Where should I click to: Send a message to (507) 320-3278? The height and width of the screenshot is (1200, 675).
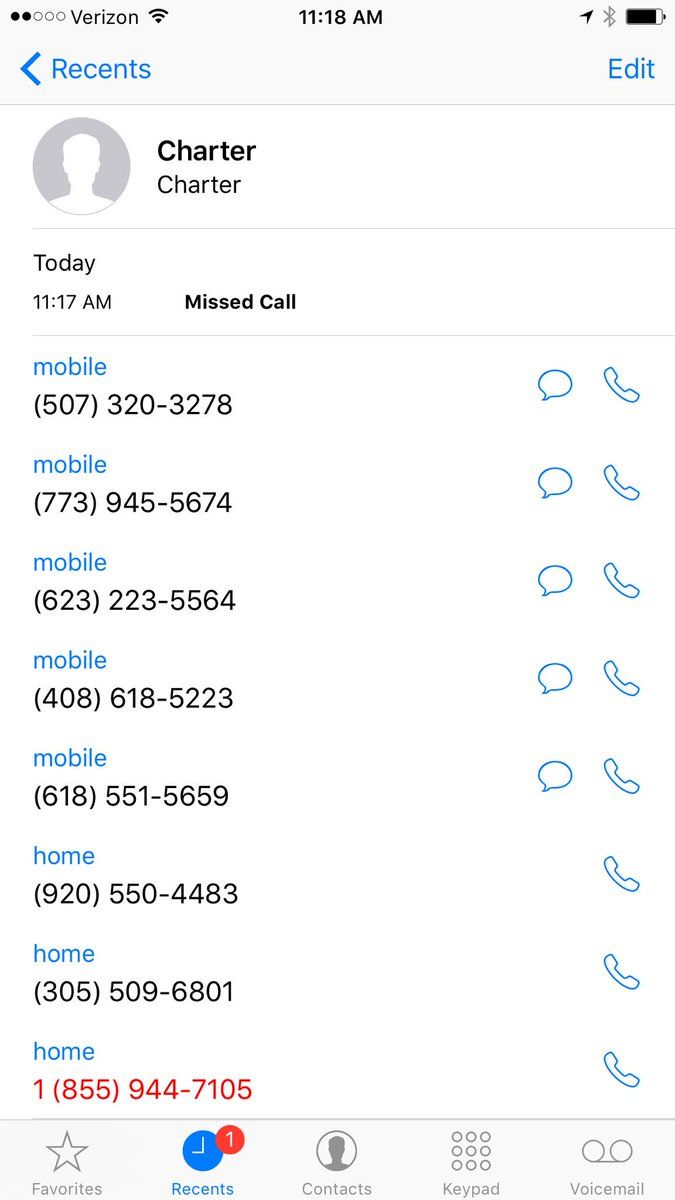[555, 385]
